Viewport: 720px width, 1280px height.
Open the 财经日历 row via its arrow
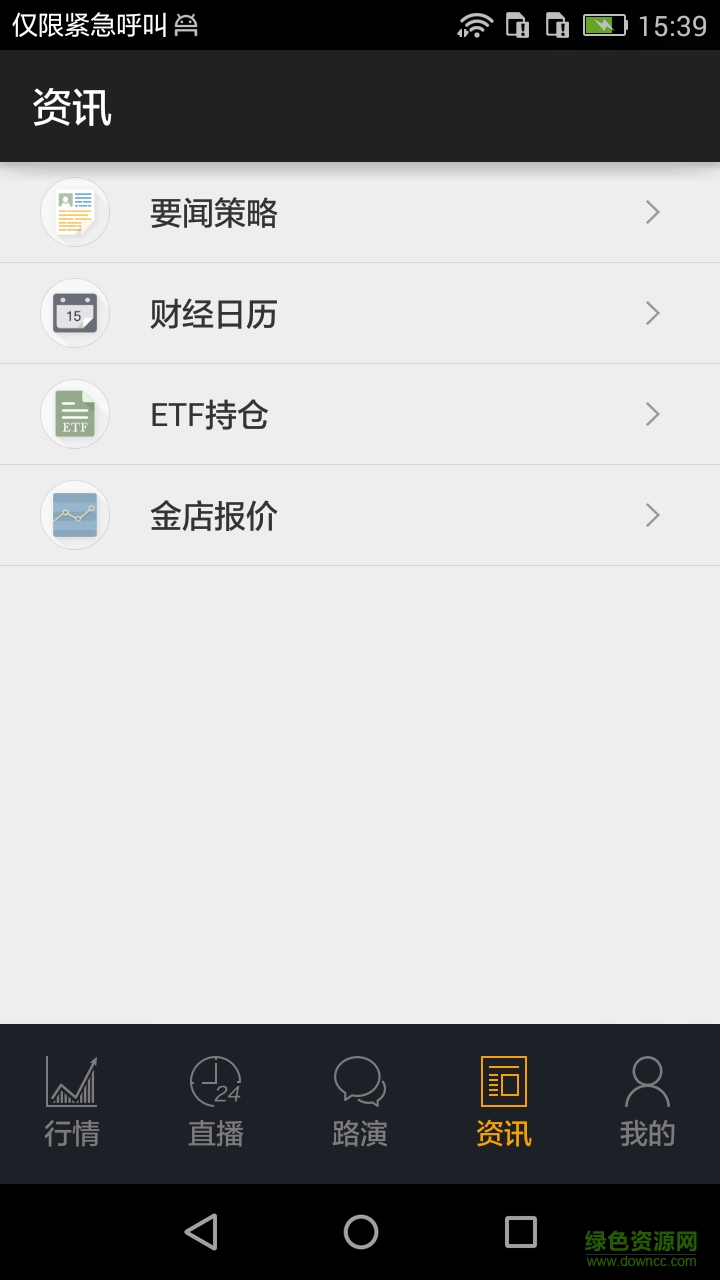652,312
